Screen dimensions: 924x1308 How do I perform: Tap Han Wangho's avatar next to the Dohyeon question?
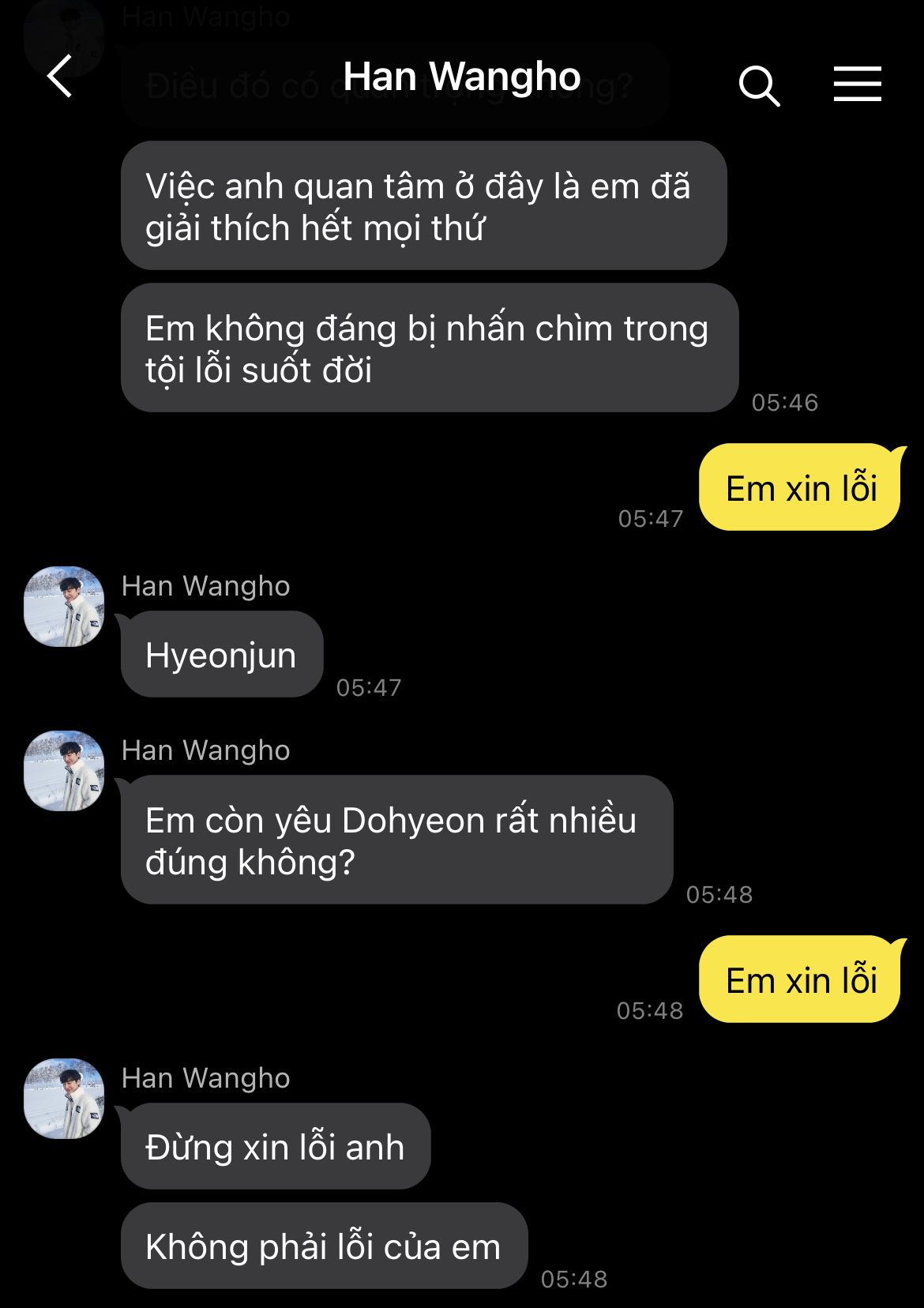(64, 771)
